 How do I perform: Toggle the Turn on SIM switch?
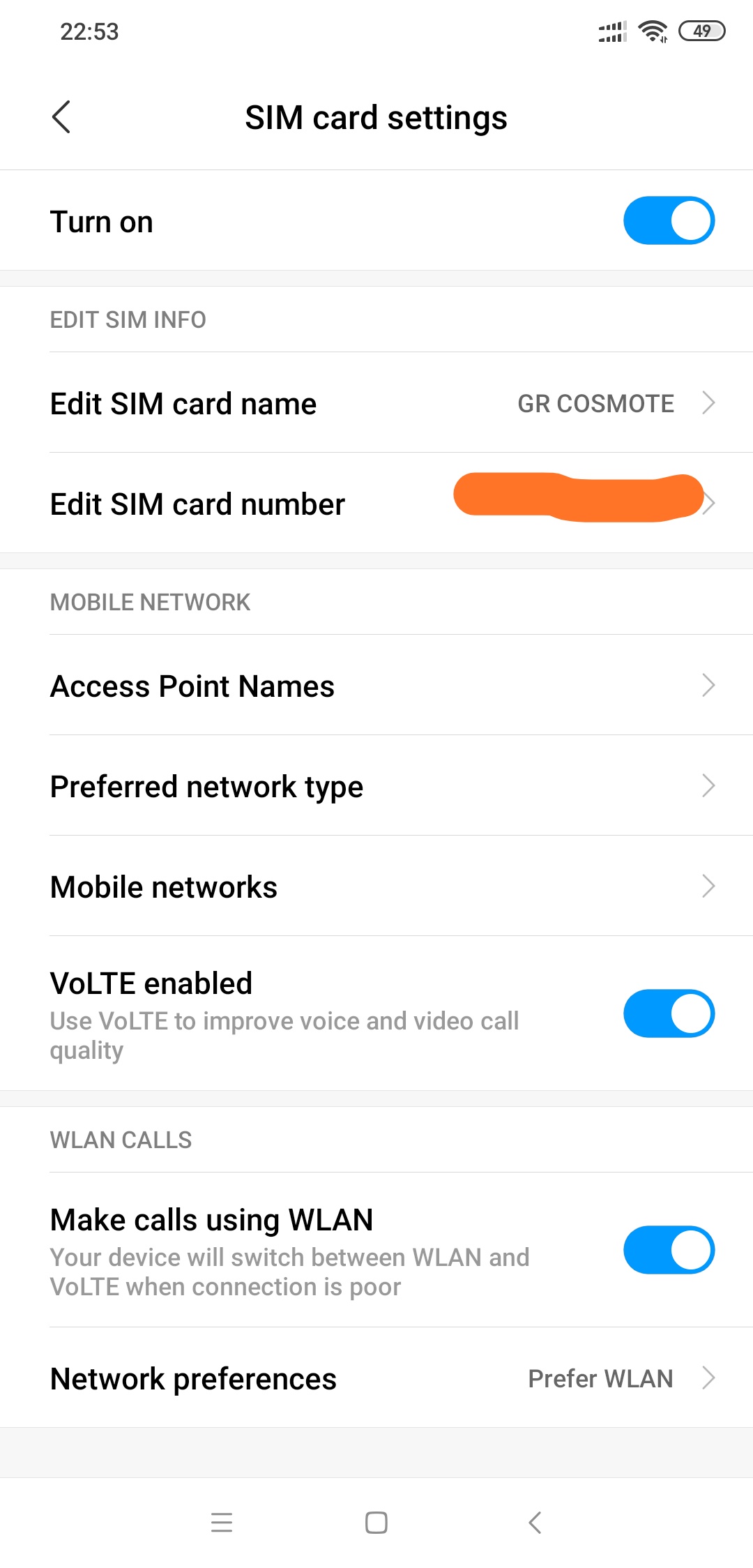point(668,221)
